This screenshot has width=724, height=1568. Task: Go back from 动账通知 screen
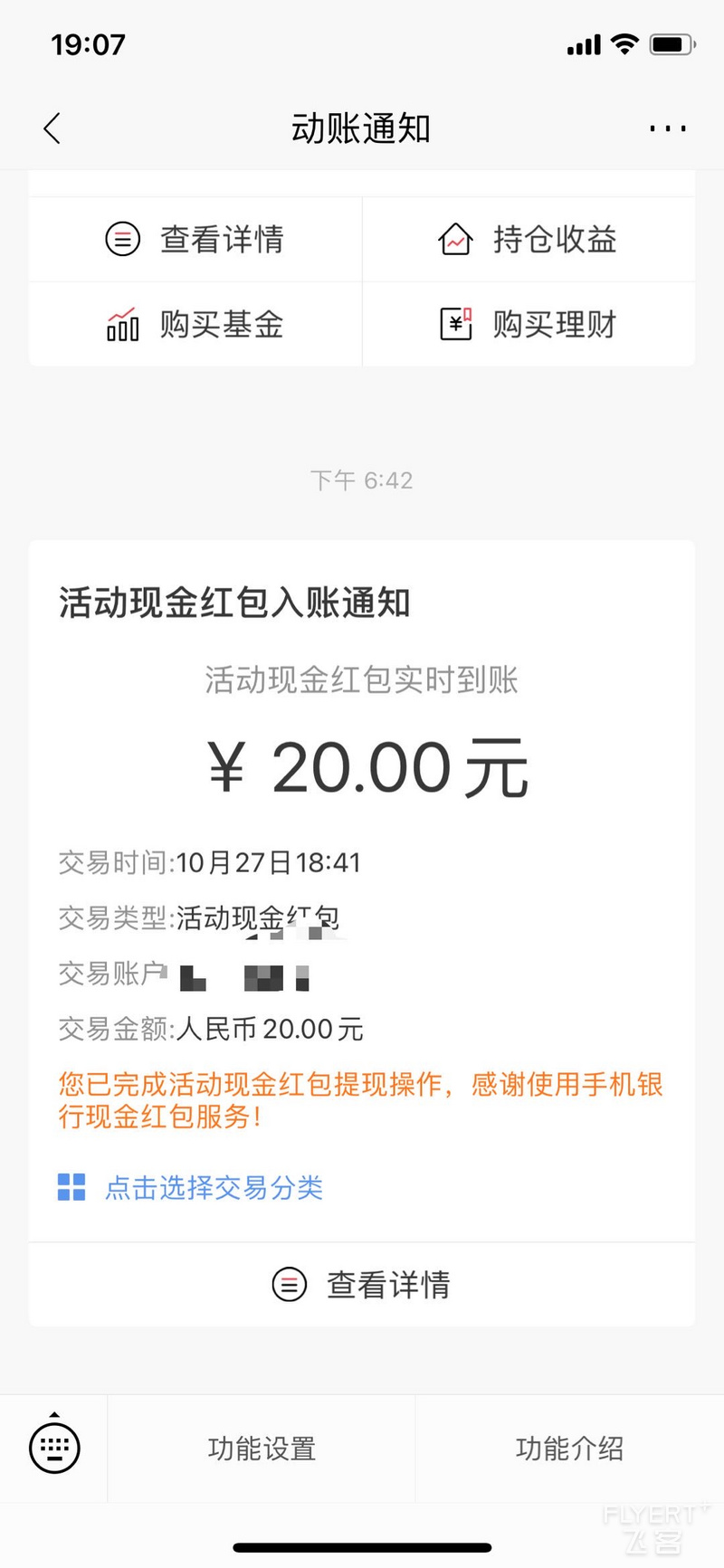coord(52,128)
